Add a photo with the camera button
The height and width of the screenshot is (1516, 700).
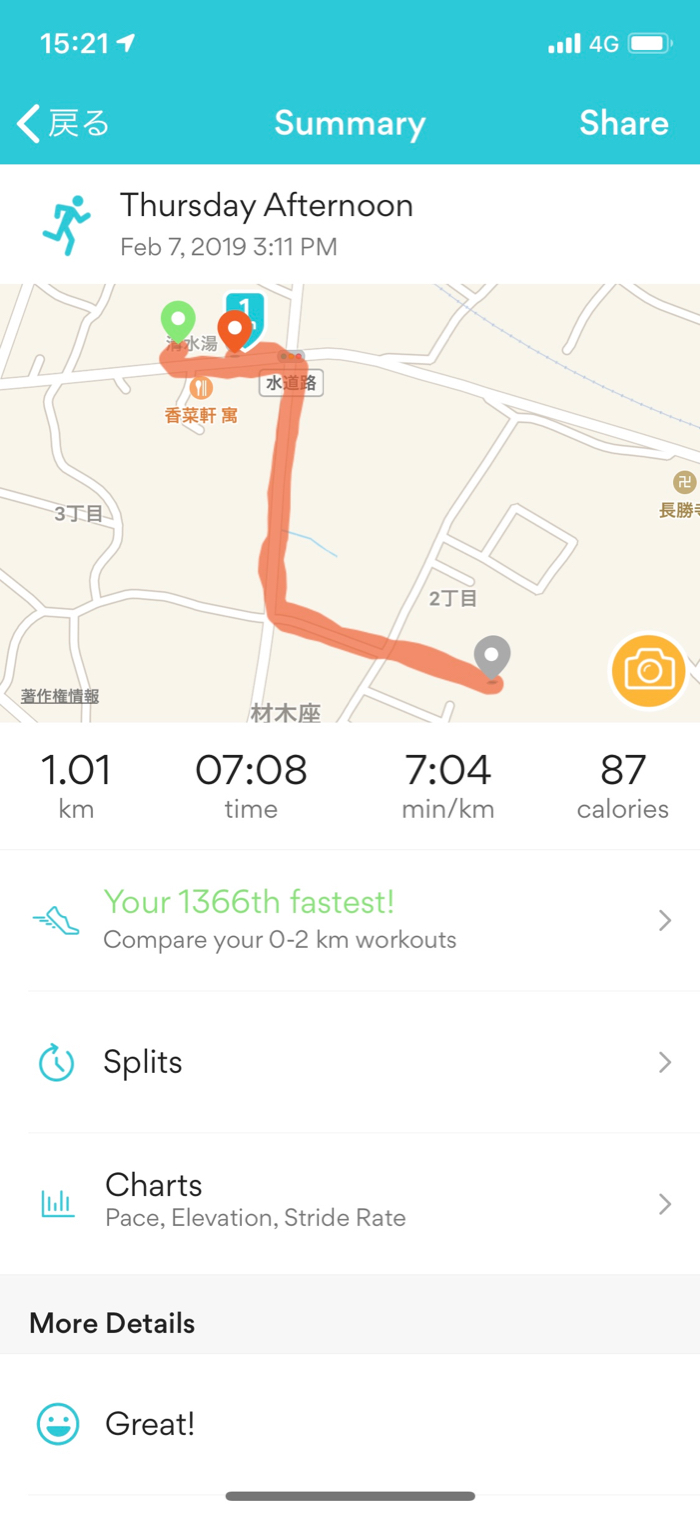point(648,670)
